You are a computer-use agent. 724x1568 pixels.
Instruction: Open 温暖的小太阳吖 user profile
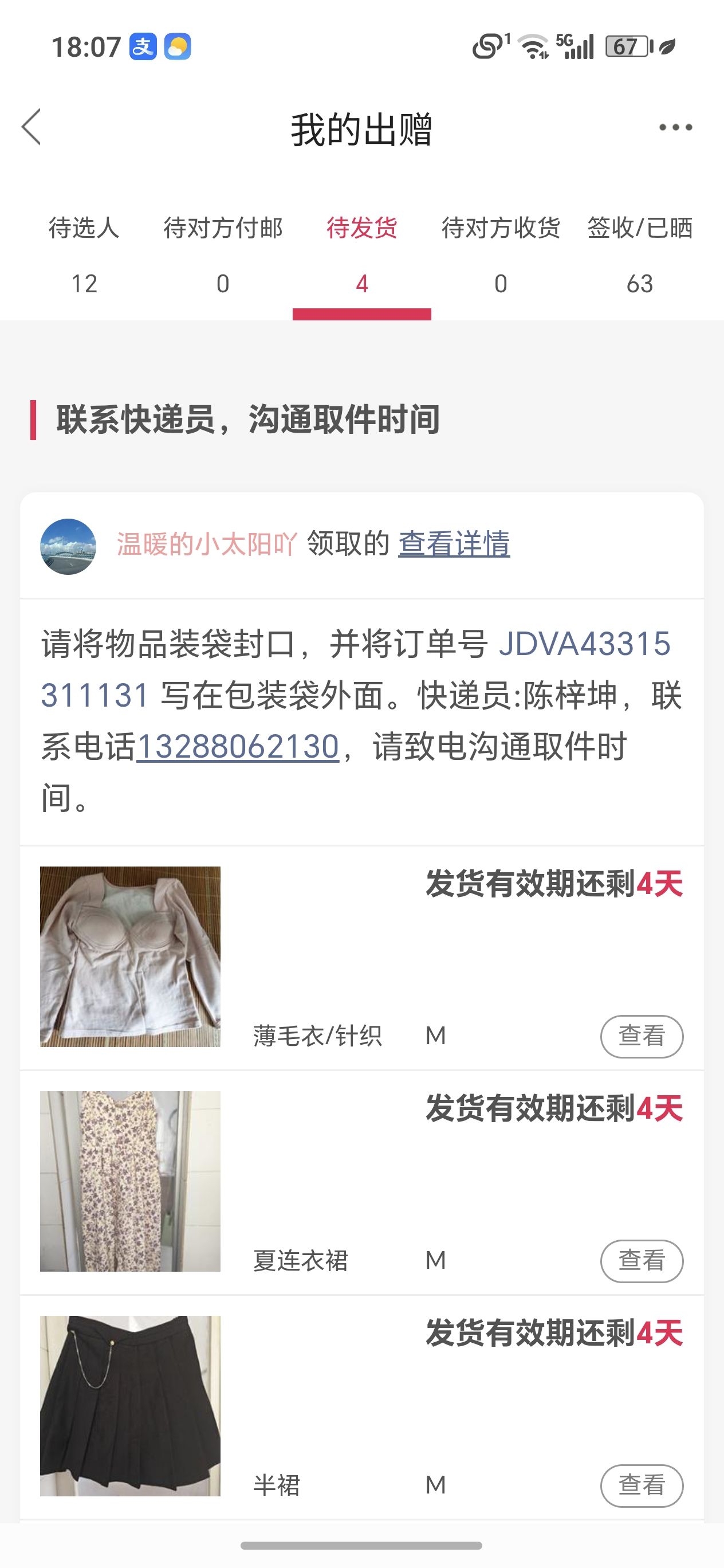click(206, 544)
